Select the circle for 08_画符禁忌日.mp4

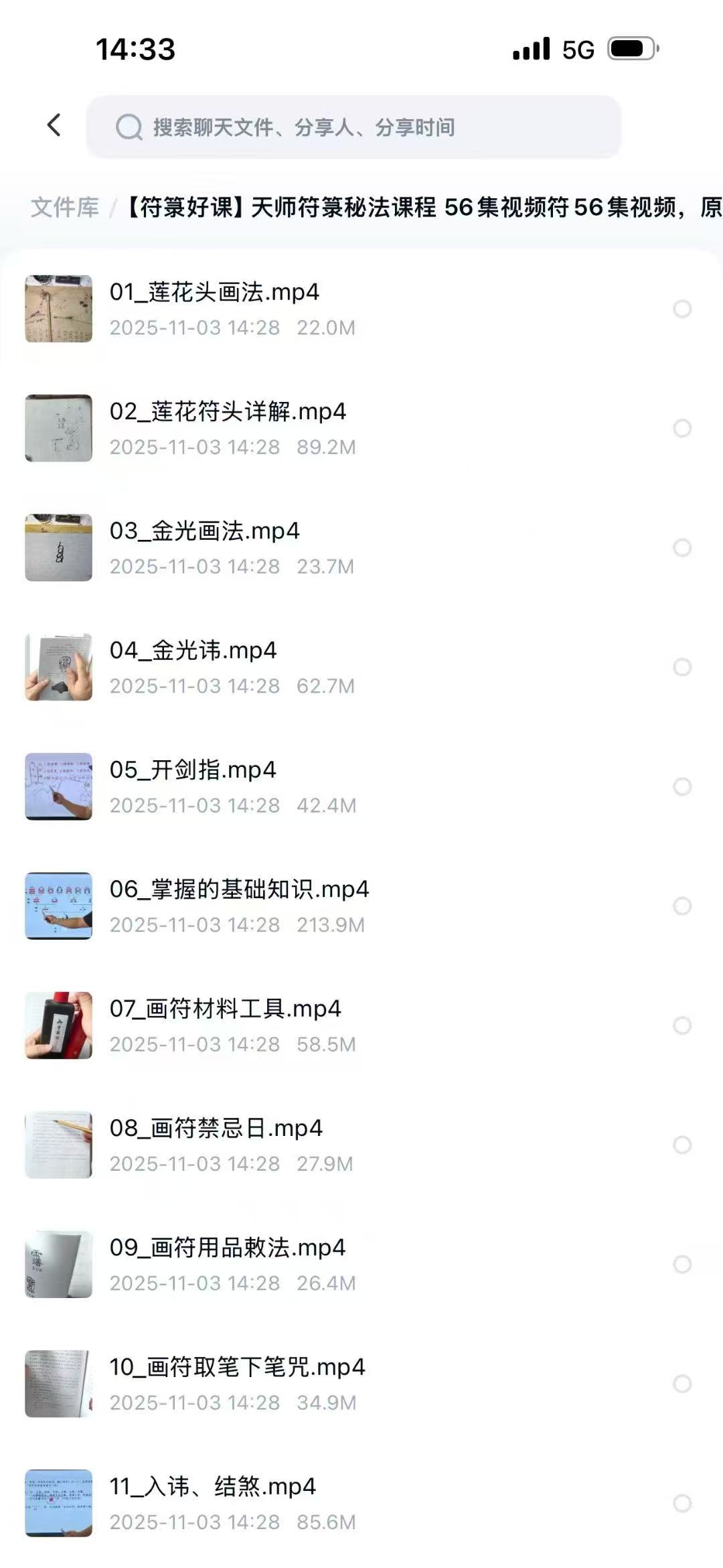681,1145
